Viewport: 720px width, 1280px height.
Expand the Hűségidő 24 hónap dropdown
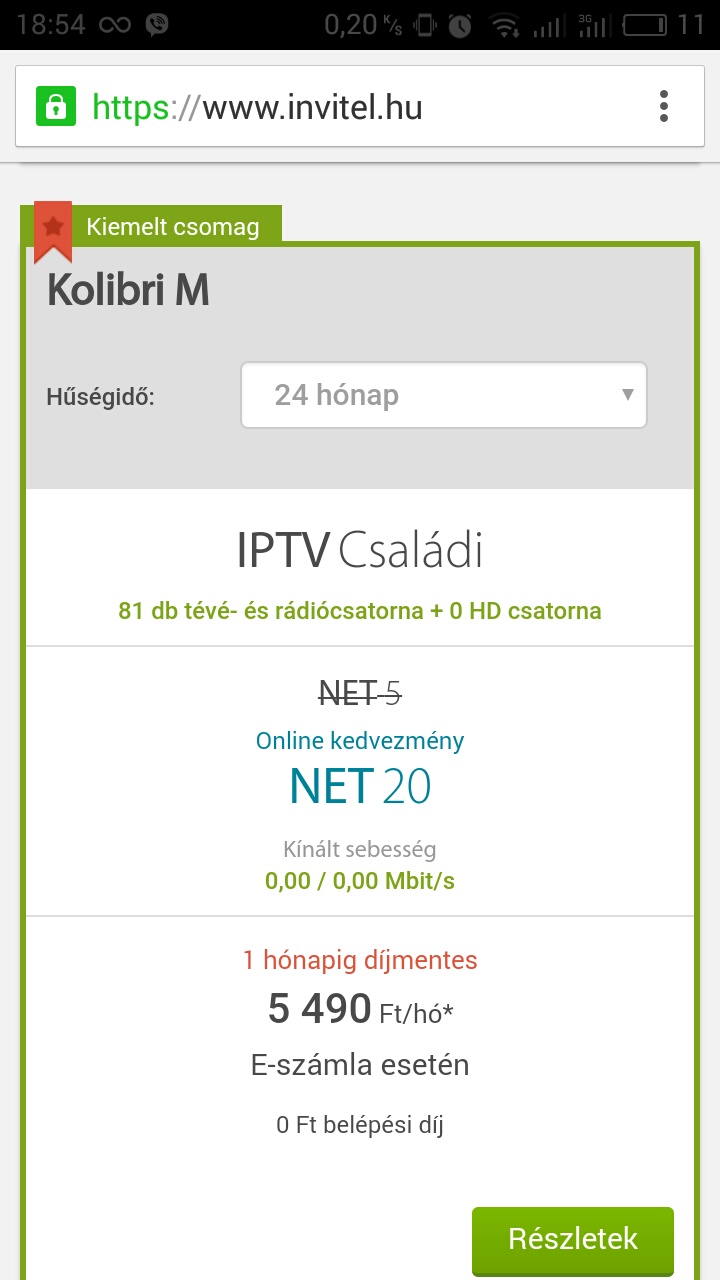pyautogui.click(x=443, y=395)
